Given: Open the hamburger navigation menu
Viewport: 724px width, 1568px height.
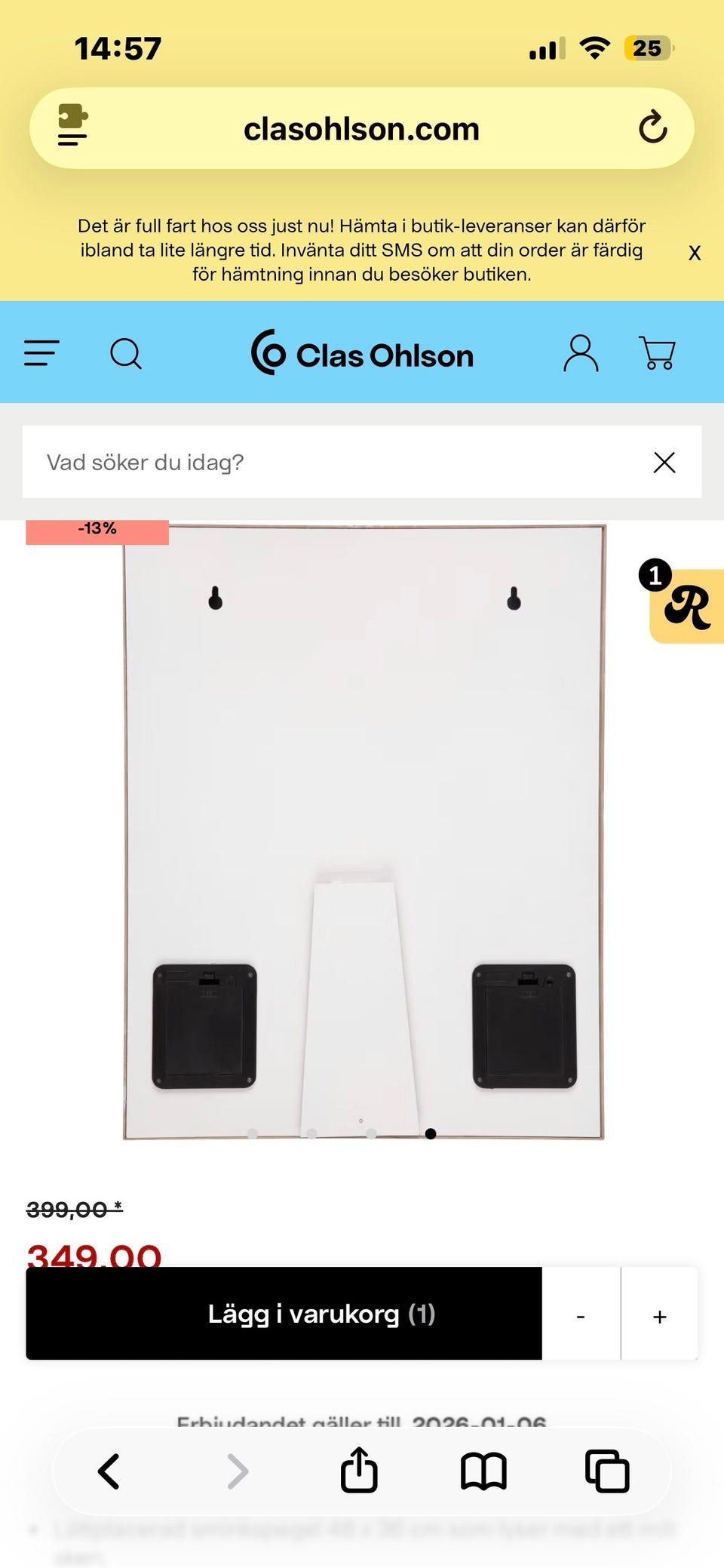Looking at the screenshot, I should [41, 353].
